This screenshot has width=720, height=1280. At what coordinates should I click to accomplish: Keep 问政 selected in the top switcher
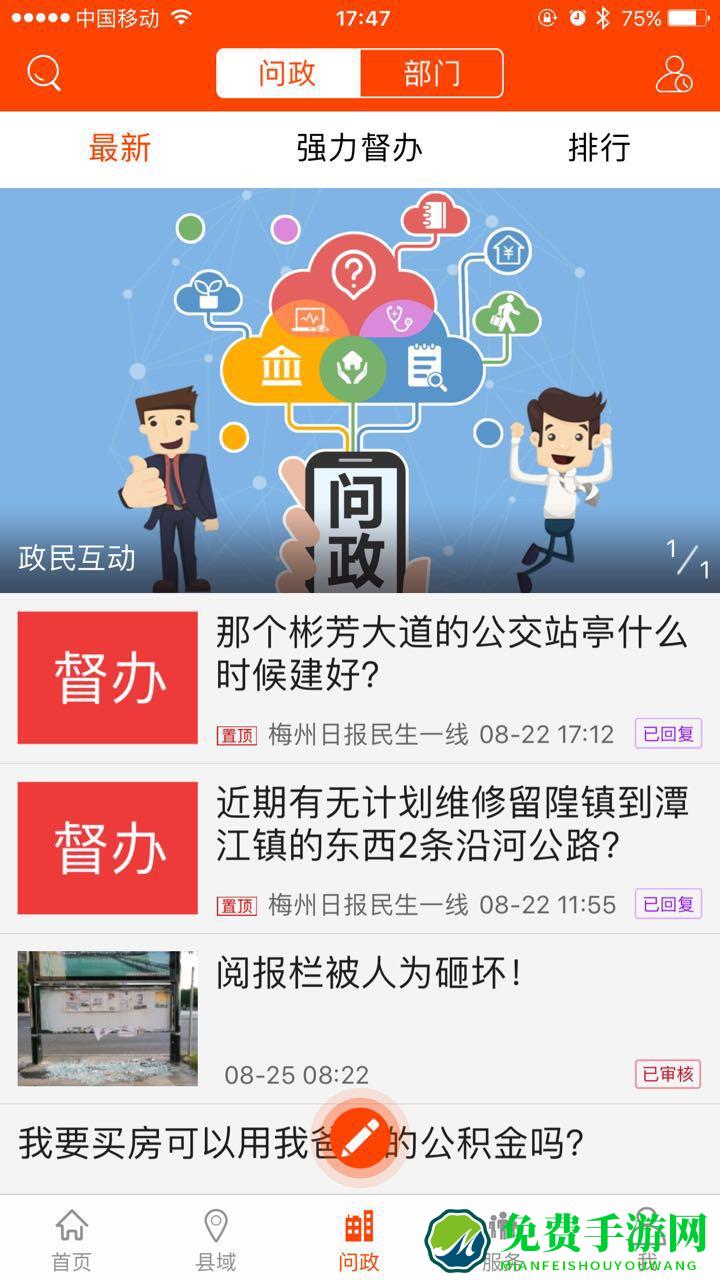point(290,71)
